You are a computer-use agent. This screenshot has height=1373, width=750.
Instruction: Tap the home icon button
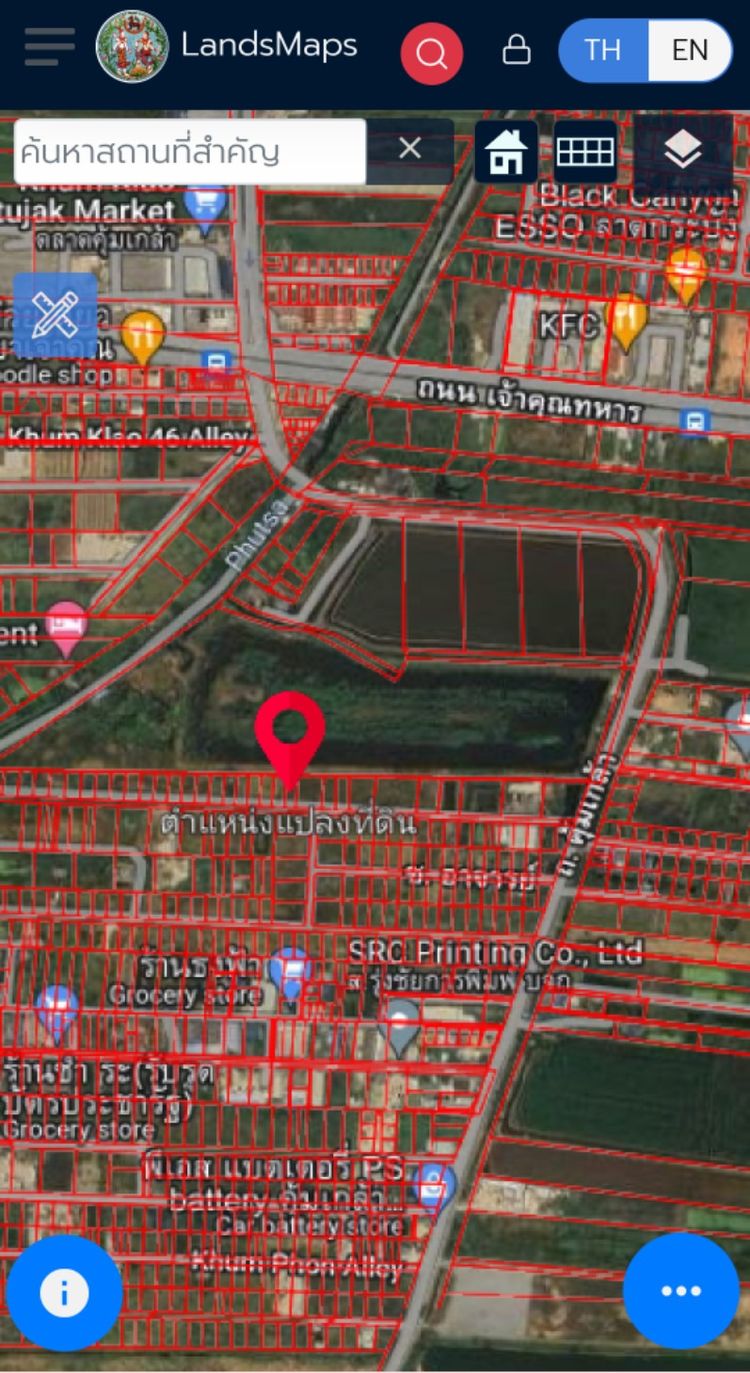pyautogui.click(x=506, y=152)
